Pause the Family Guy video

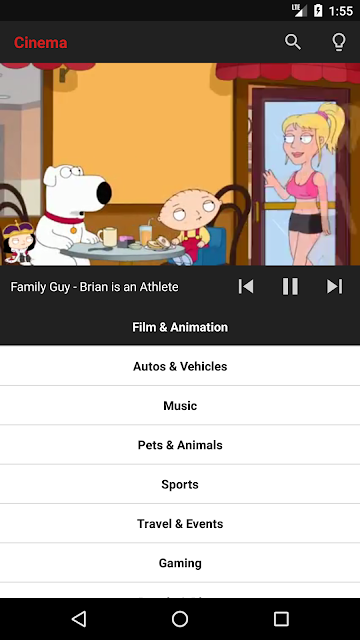pyautogui.click(x=290, y=287)
